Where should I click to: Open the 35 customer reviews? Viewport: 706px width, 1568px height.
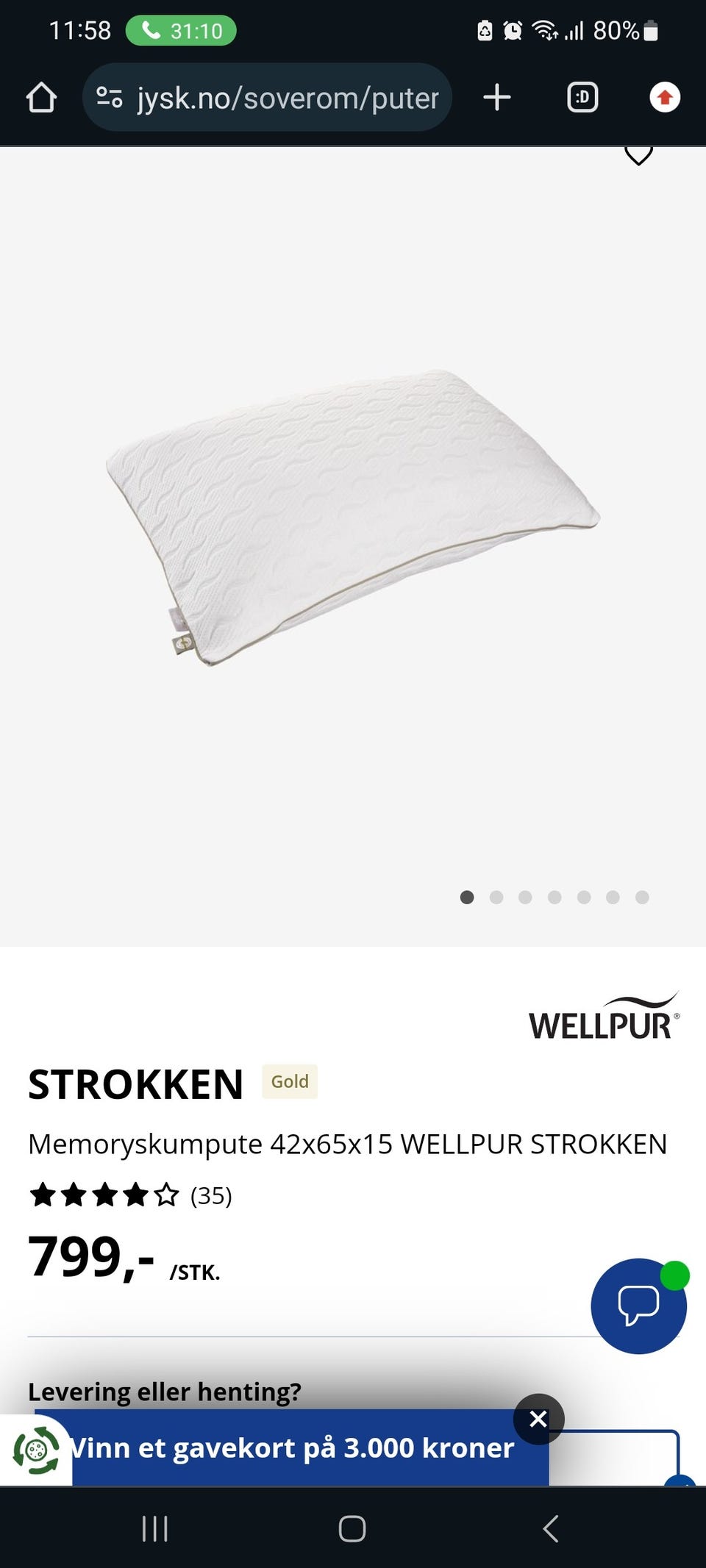click(211, 1196)
